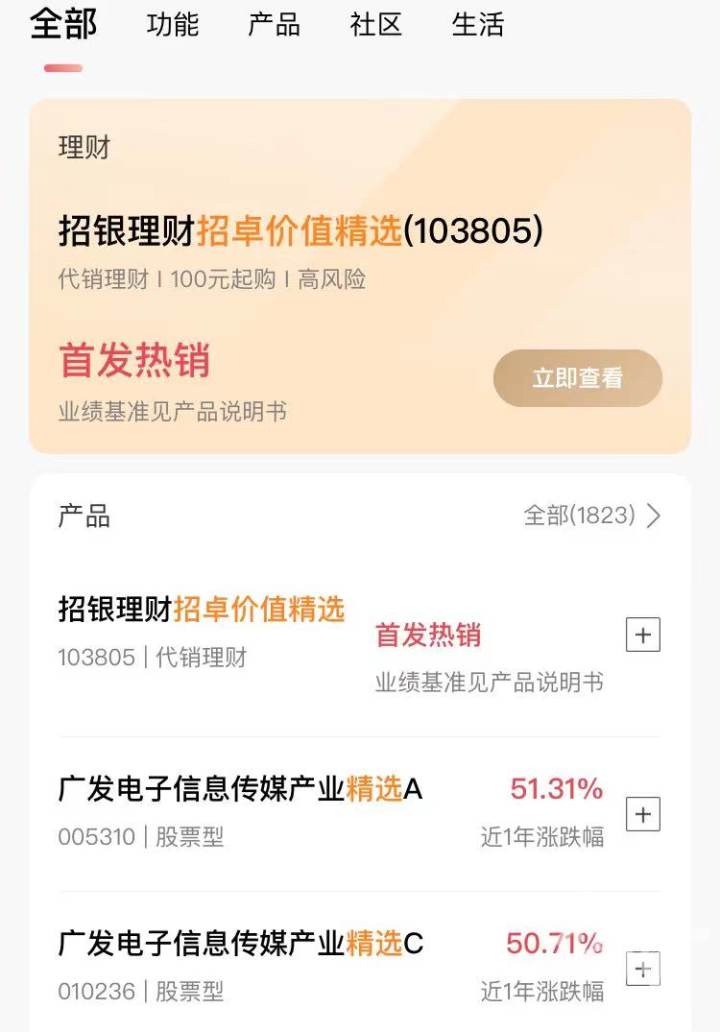Tap the 立即查看 button

578,378
